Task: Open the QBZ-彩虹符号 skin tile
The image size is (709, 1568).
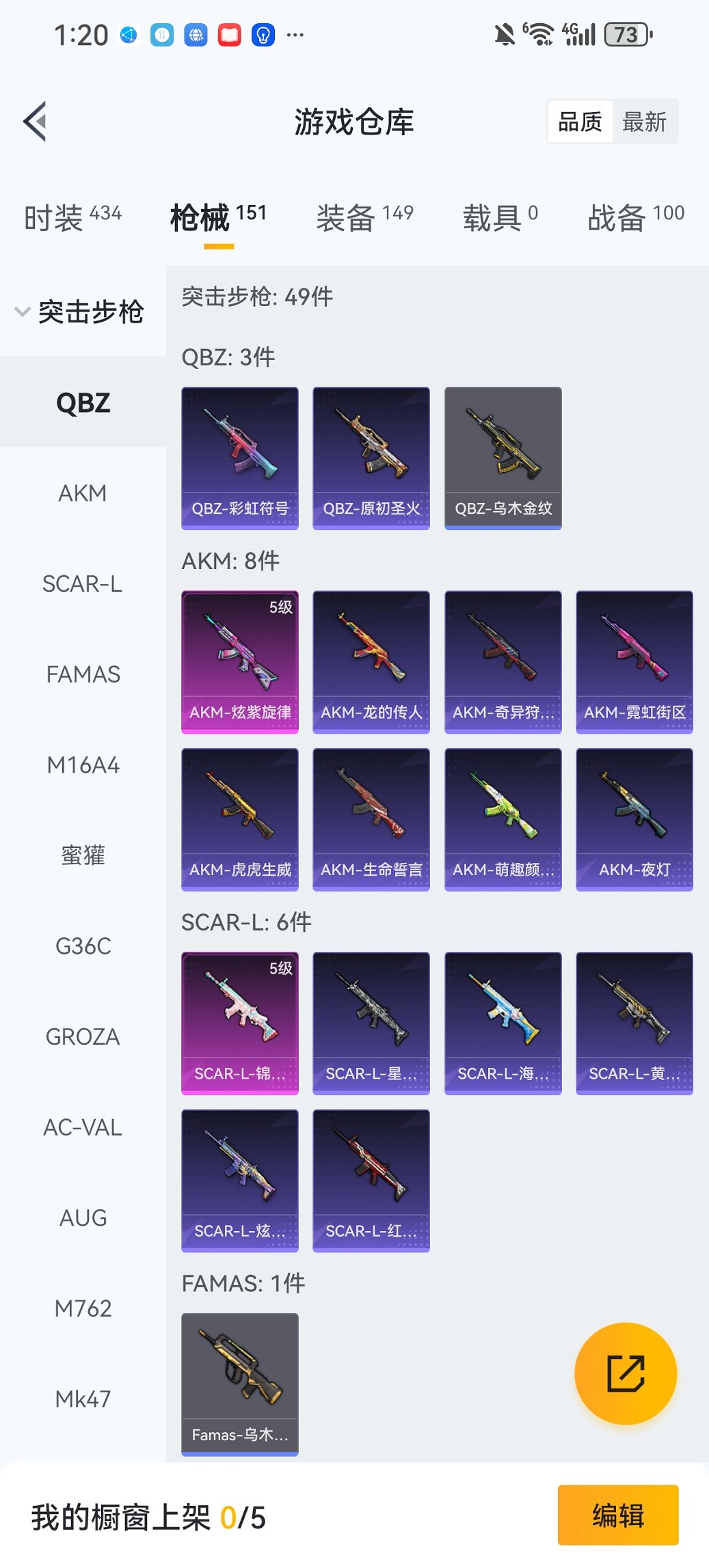Action: [240, 458]
